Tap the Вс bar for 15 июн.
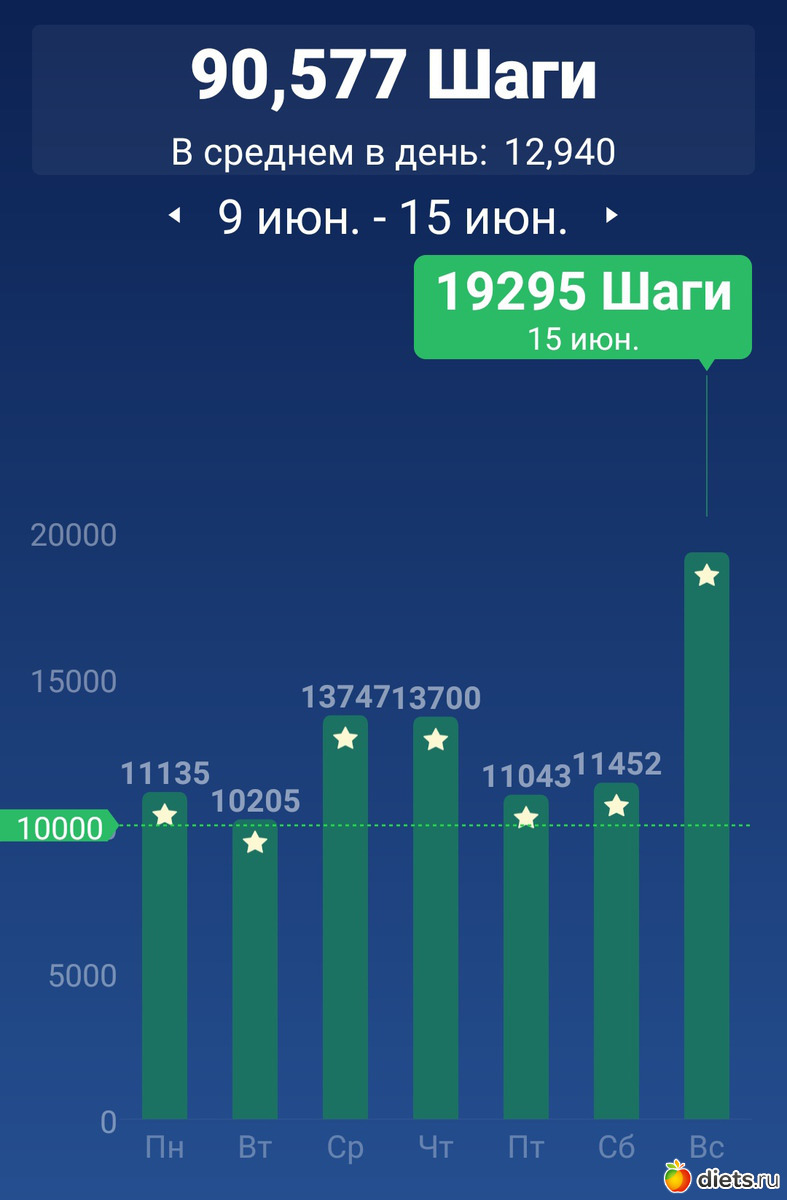The height and width of the screenshot is (1200, 787). [706, 835]
